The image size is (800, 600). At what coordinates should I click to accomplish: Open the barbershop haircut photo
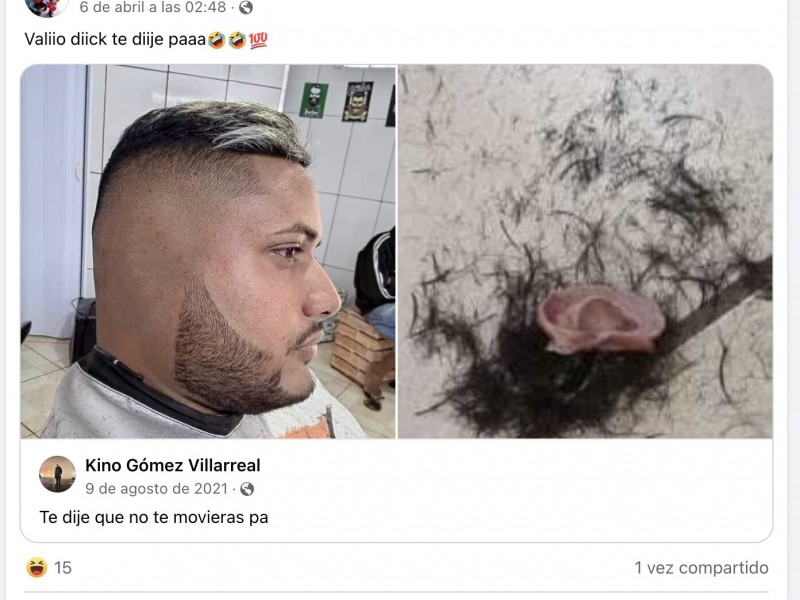pos(208,251)
